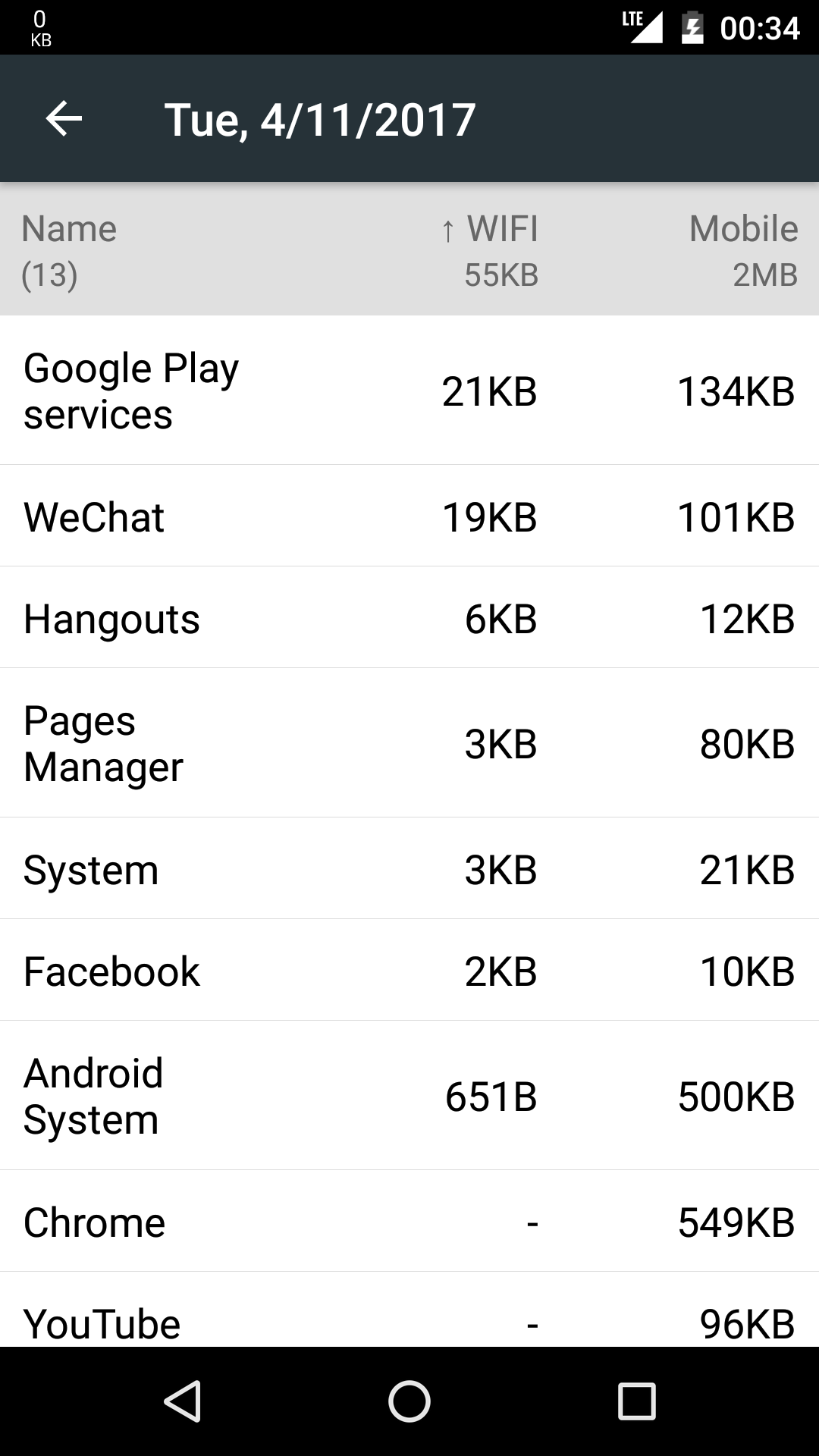Screen dimensions: 819x1456
Task: Open Google Play services usage details
Action: (409, 391)
